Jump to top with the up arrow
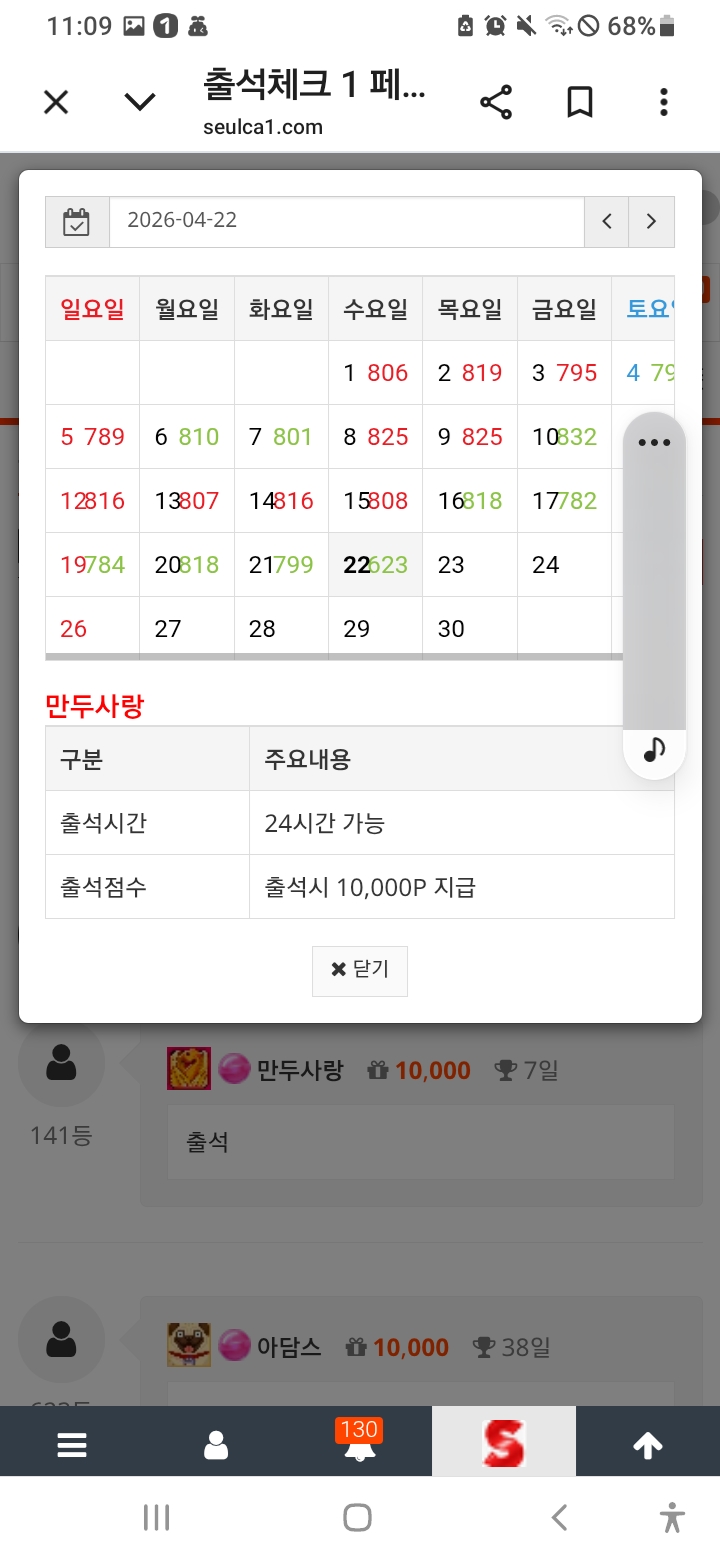This screenshot has width=720, height=1560. click(648, 1445)
